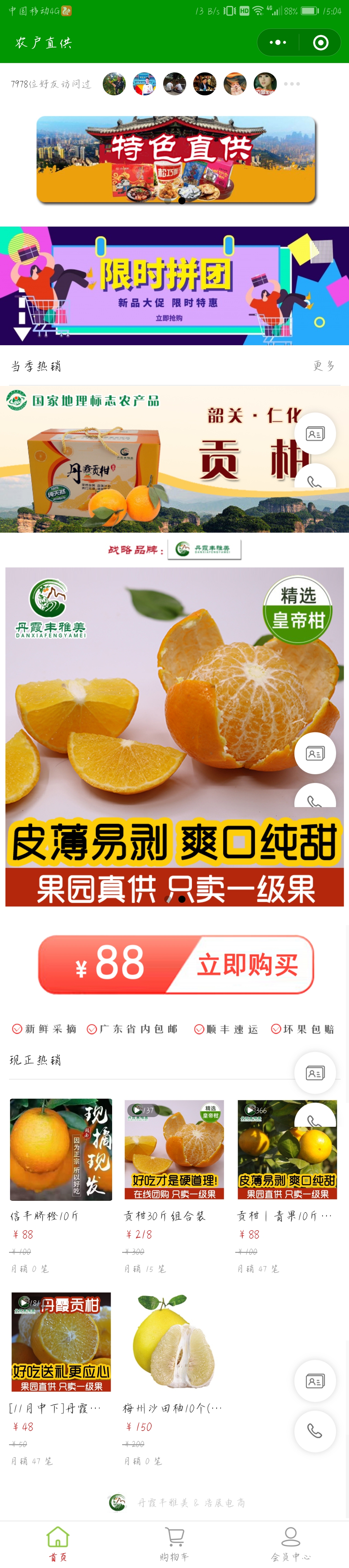Viewport: 349px width, 1568px height.
Task: Open the 限时拼团 group-buy banner
Action: tap(174, 285)
